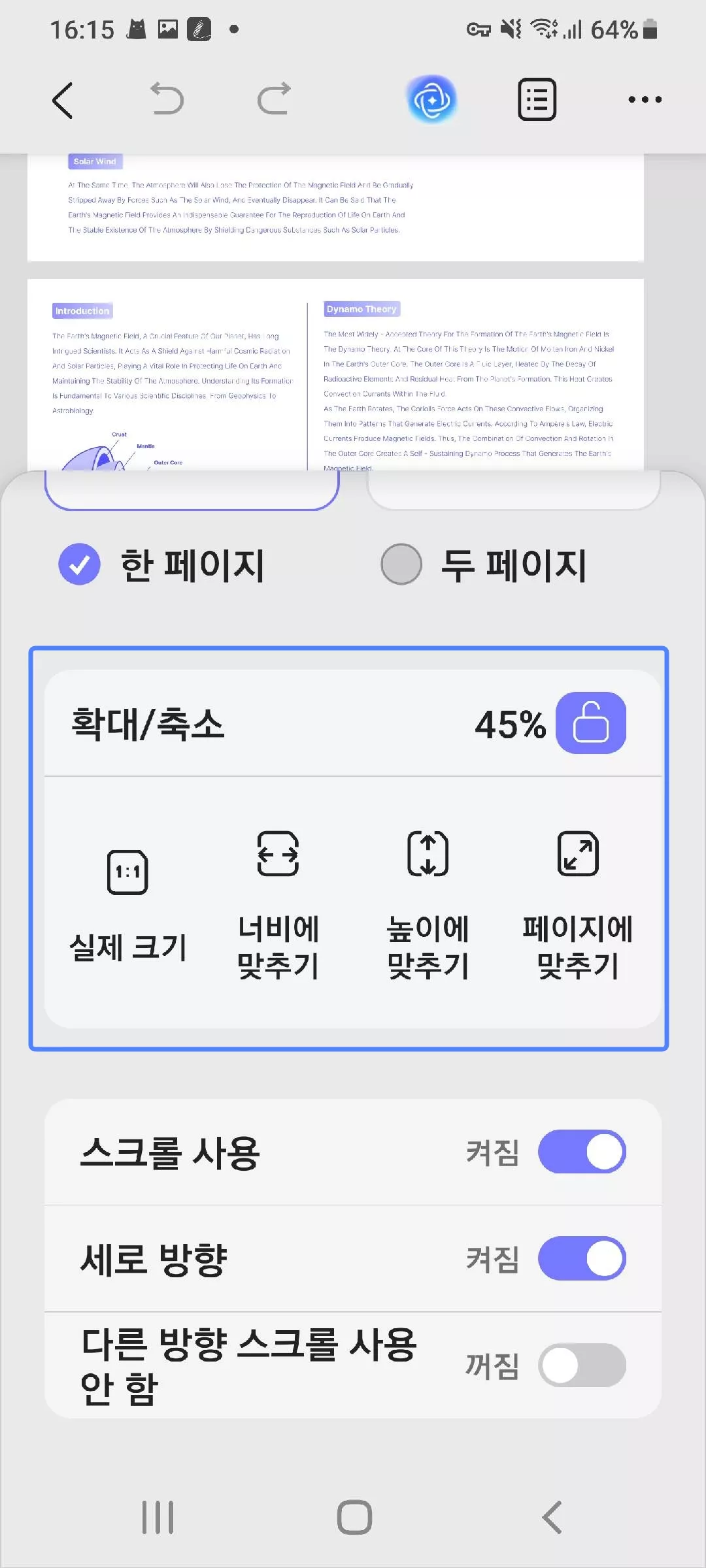The image size is (706, 1568).
Task: Select the 페이지에 맞추기 fit-page icon
Action: (579, 853)
